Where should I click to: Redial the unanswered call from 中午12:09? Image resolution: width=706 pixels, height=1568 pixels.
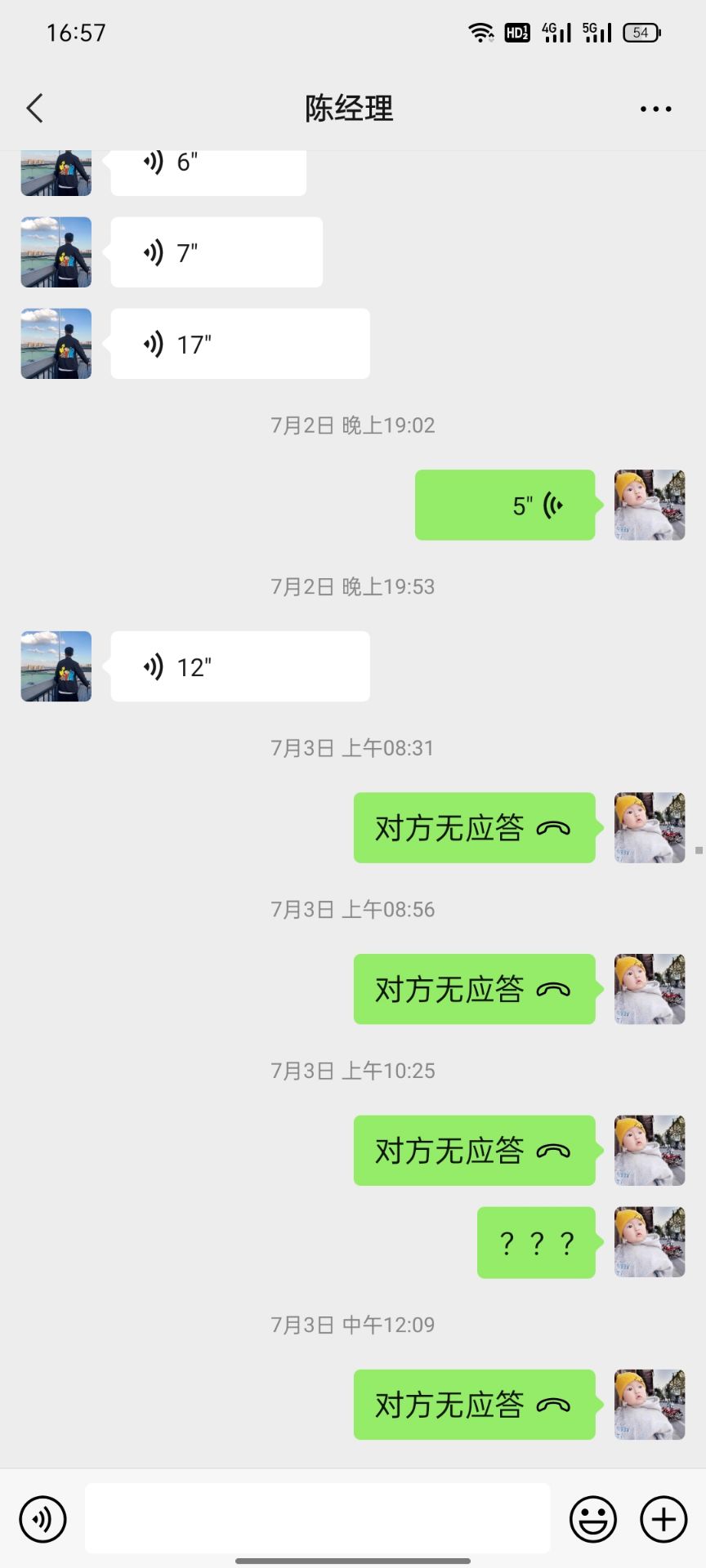coord(474,1405)
